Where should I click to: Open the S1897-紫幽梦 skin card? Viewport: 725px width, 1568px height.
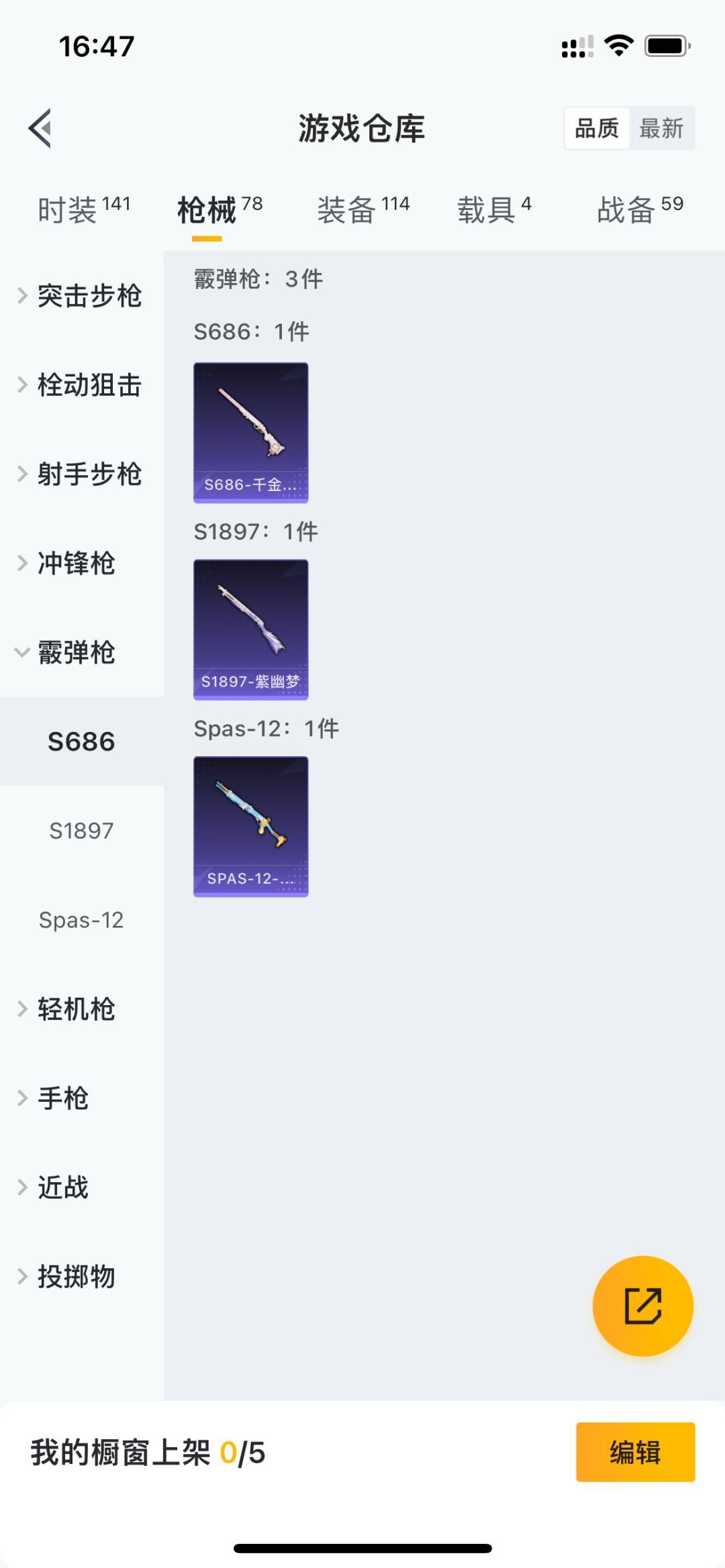(251, 629)
